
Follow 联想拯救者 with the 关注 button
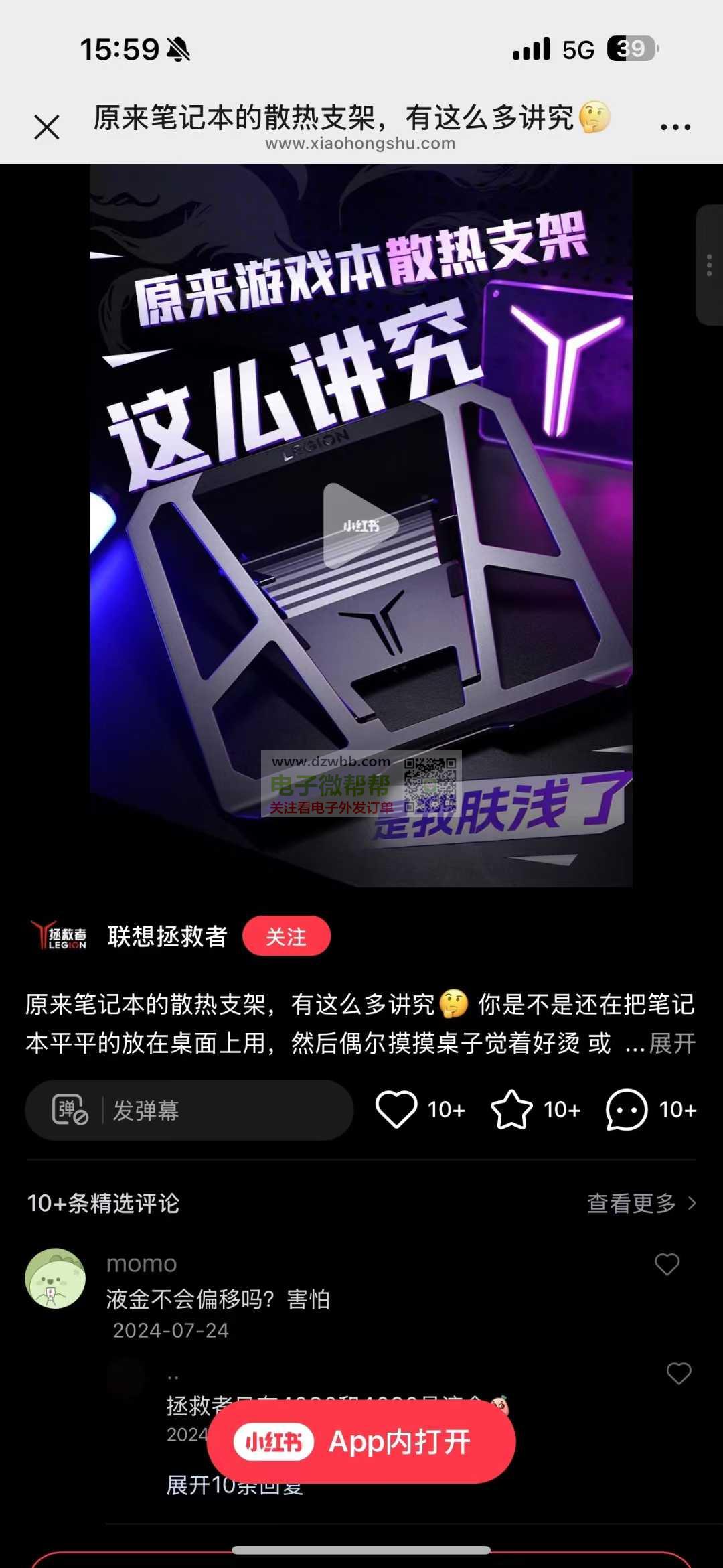pyautogui.click(x=287, y=936)
